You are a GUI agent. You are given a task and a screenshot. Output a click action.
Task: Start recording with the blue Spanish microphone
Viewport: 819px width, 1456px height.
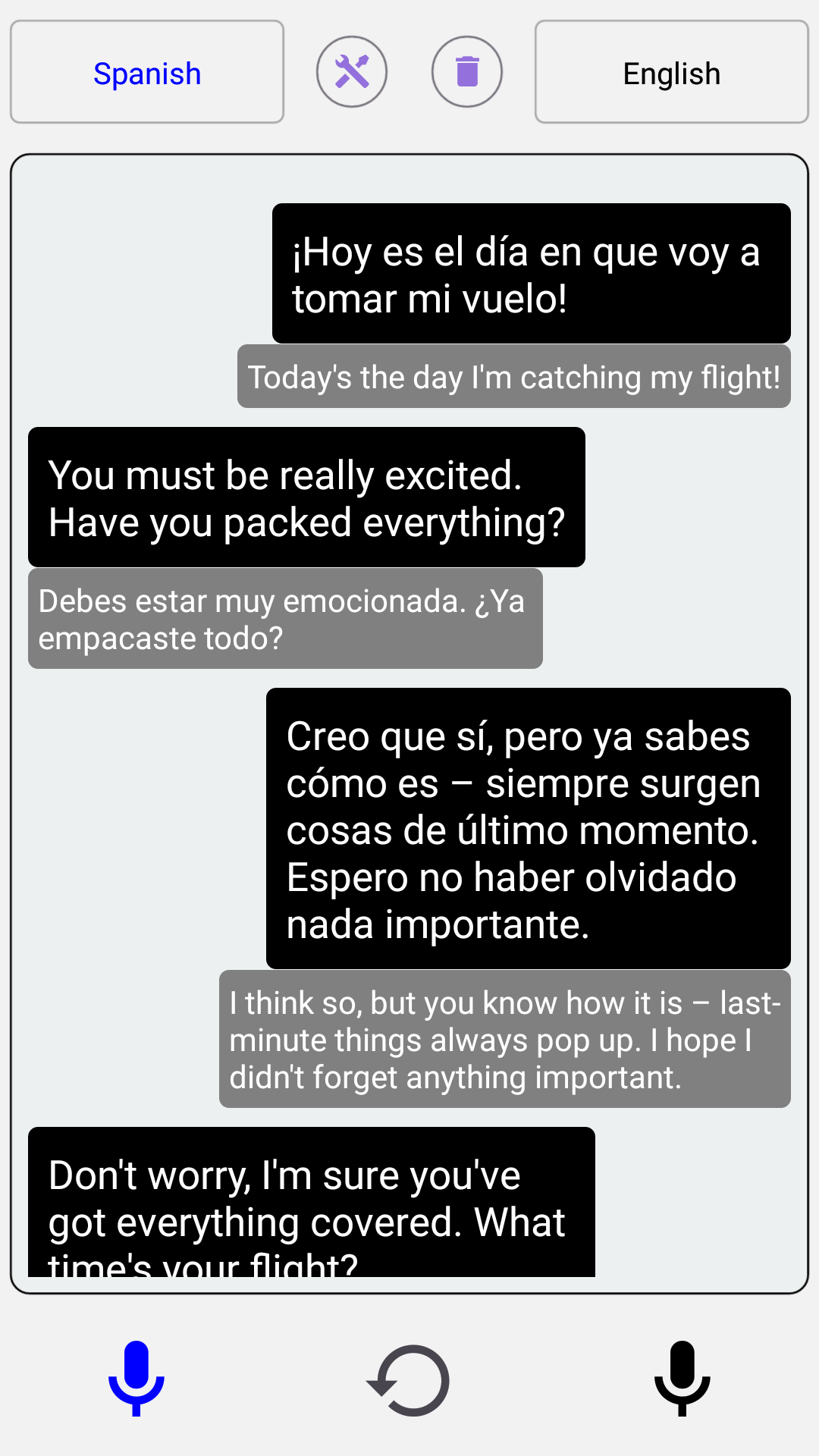tap(136, 1378)
